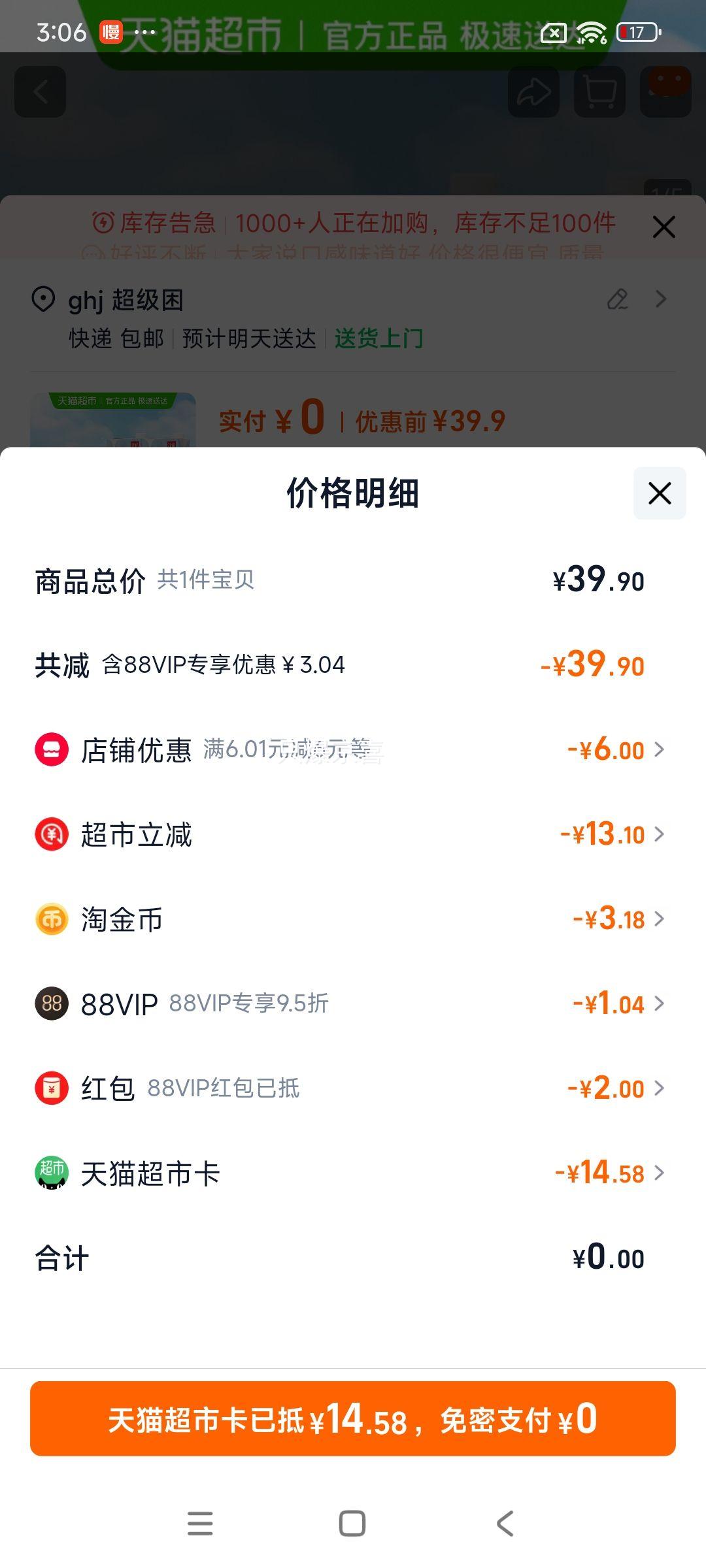
Task: View 淘金币 deduction details
Action: (x=353, y=919)
